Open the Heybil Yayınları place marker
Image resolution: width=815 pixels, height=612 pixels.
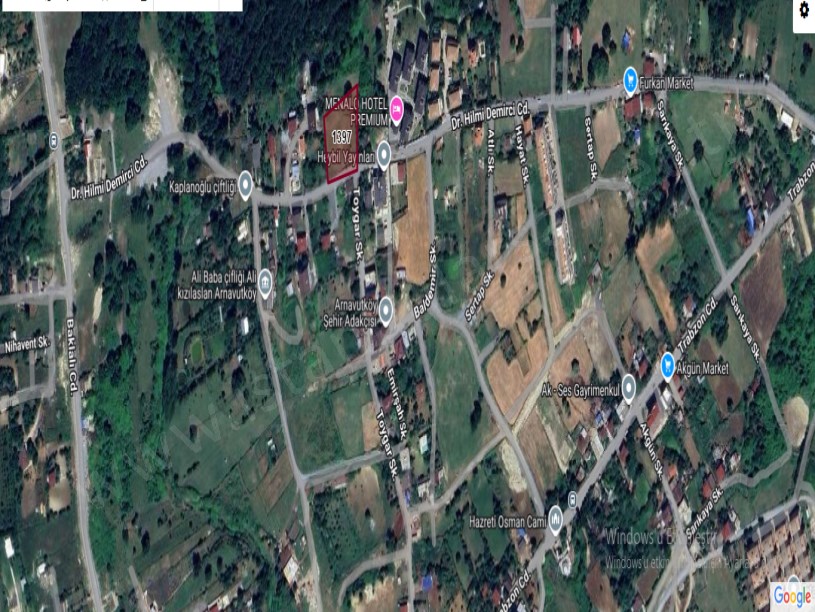[383, 151]
